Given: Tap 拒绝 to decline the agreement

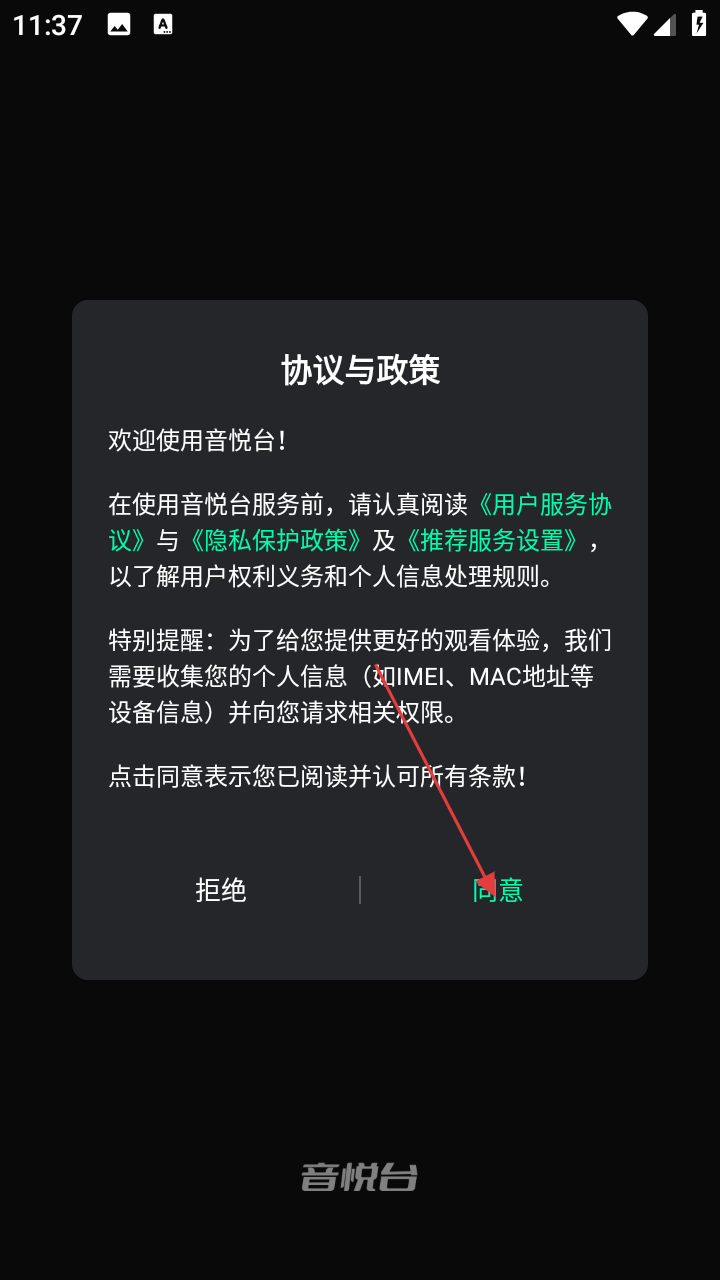Looking at the screenshot, I should 221,890.
